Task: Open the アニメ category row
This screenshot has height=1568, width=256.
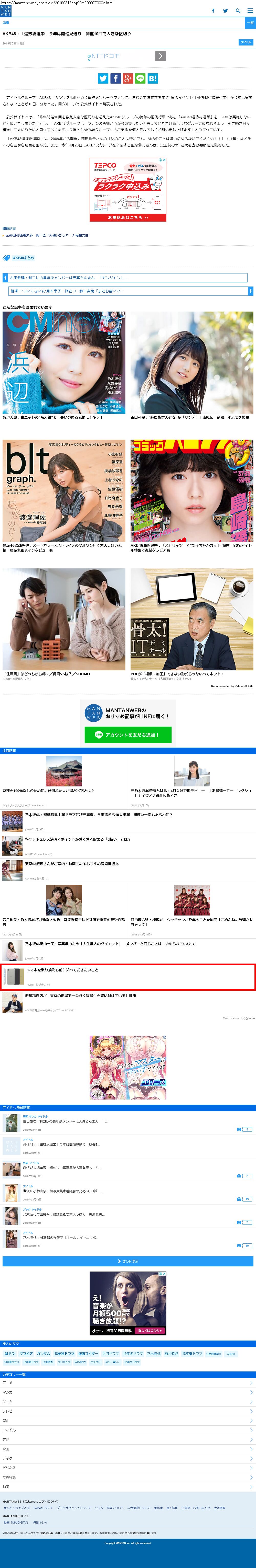Action: tap(128, 1383)
